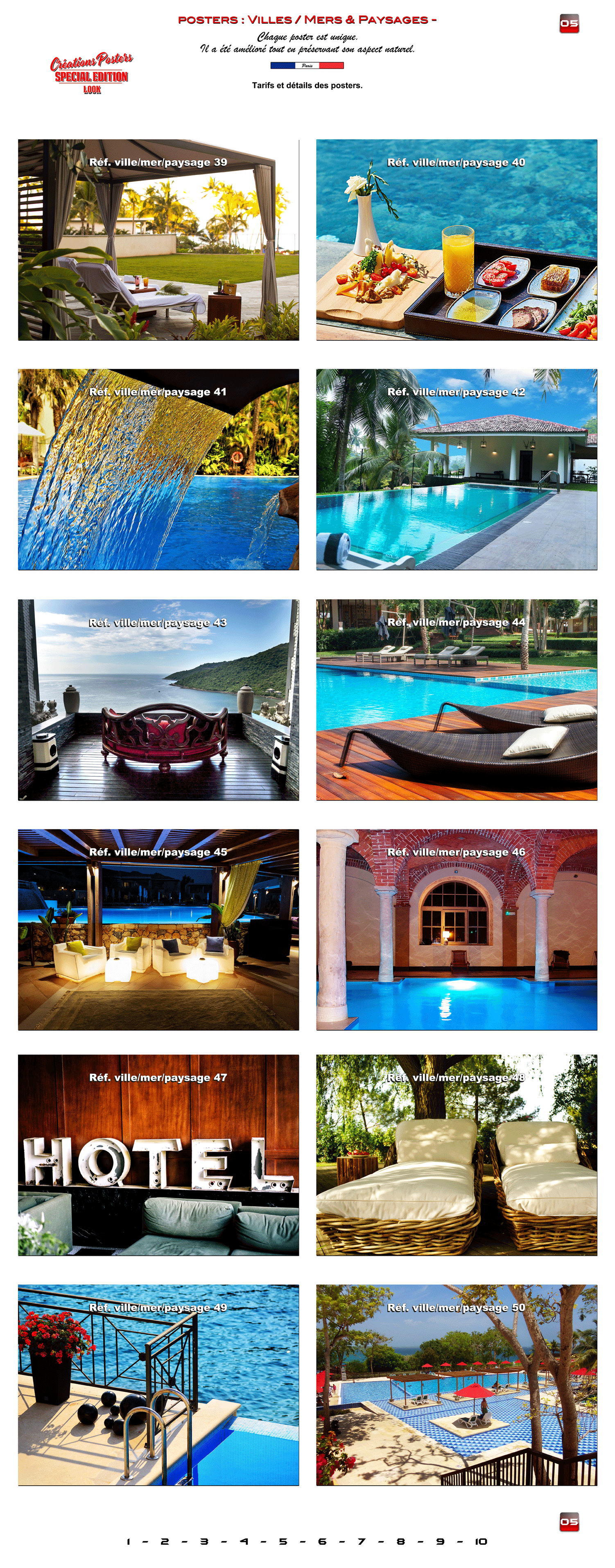View poster Réf. ville/mer/paysage 50
This screenshot has height=1568, width=615.
pos(456,1385)
